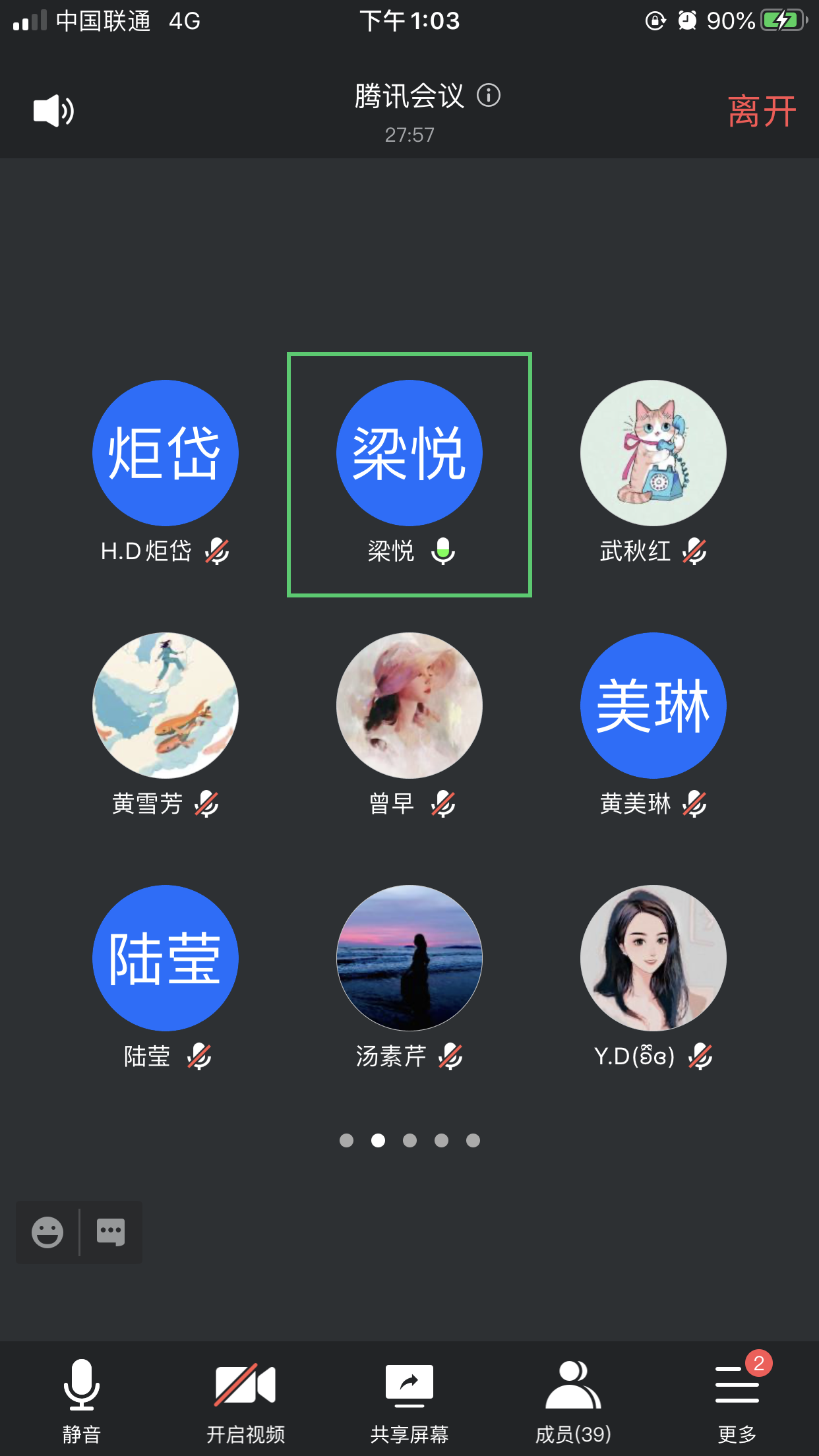Screen dimensions: 819x1456
Task: Jump to the last page indicator dot
Action: point(473,1141)
